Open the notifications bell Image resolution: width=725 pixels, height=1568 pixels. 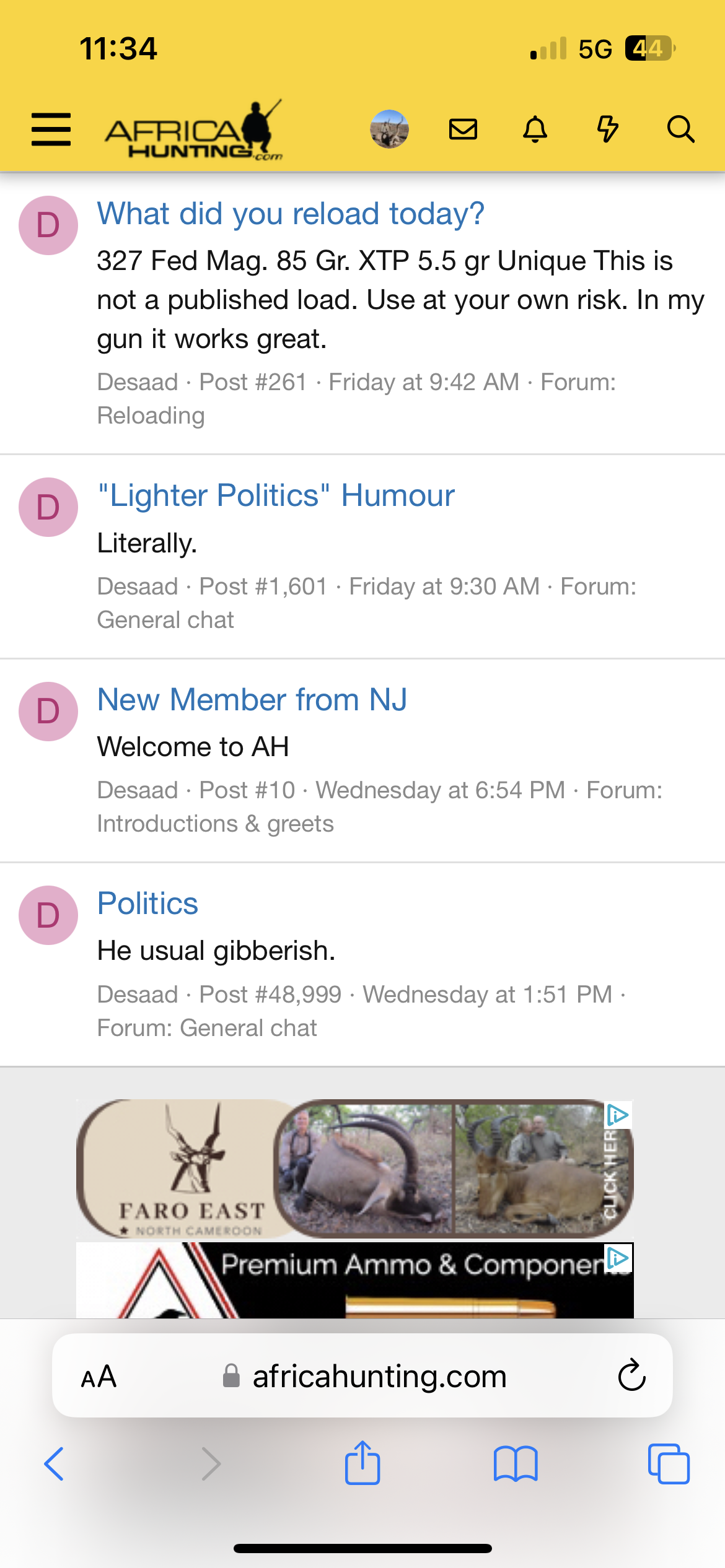click(x=535, y=129)
